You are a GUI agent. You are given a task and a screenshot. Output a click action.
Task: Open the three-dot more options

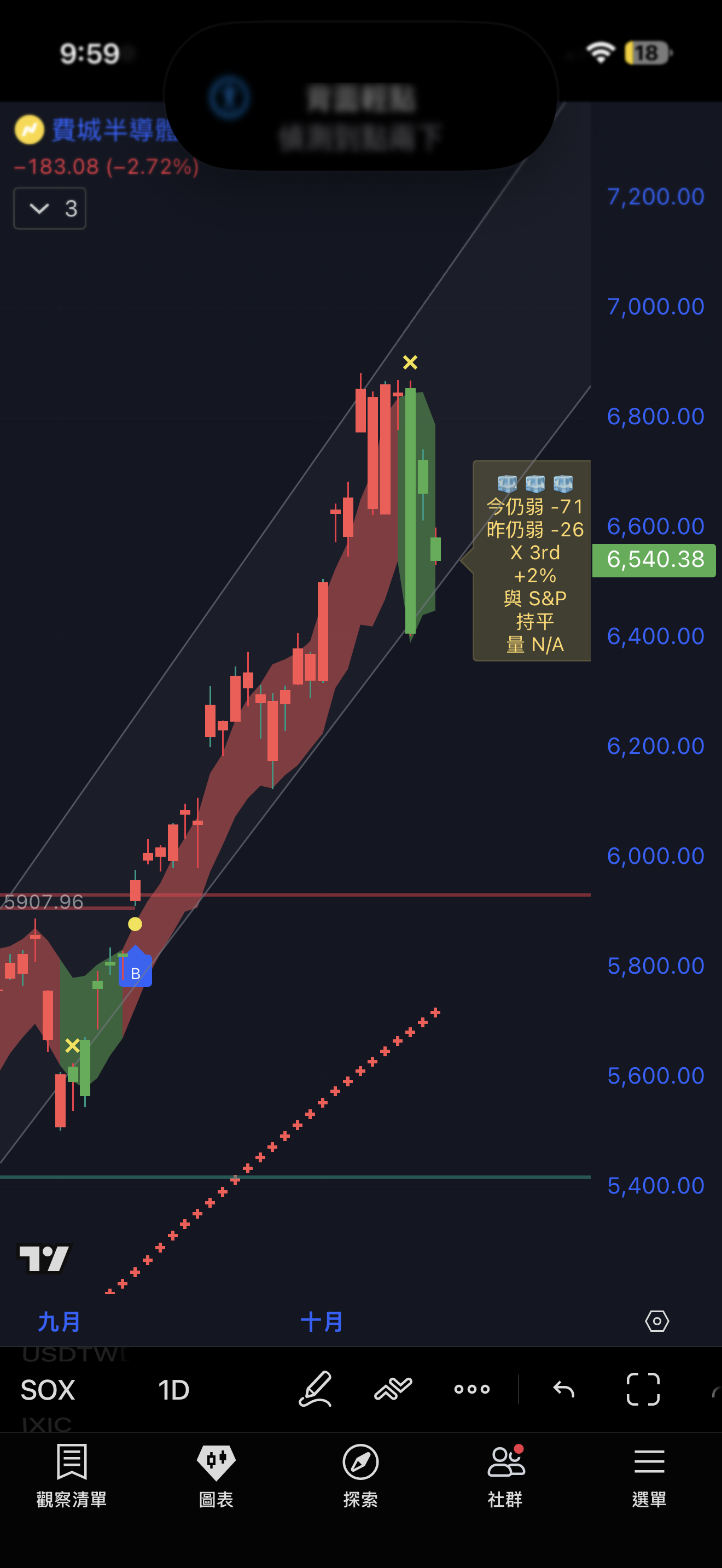pyautogui.click(x=472, y=1389)
